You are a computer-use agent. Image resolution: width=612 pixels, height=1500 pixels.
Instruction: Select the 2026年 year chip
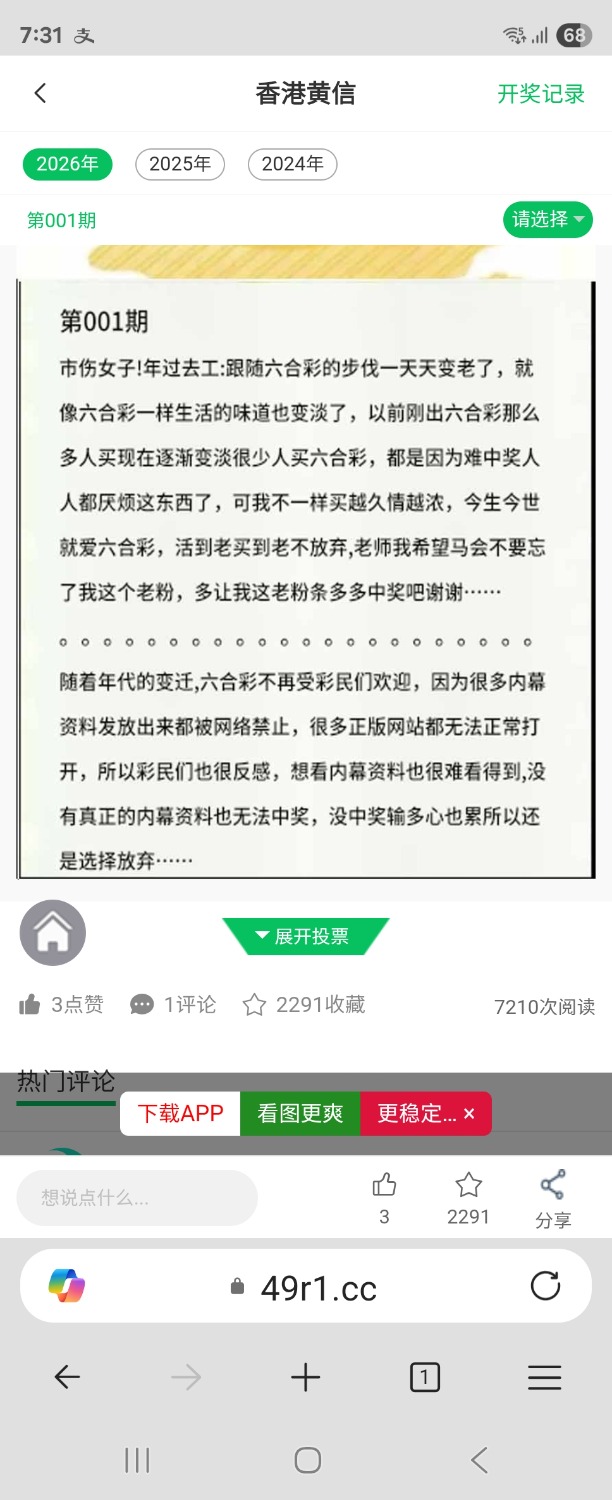67,164
